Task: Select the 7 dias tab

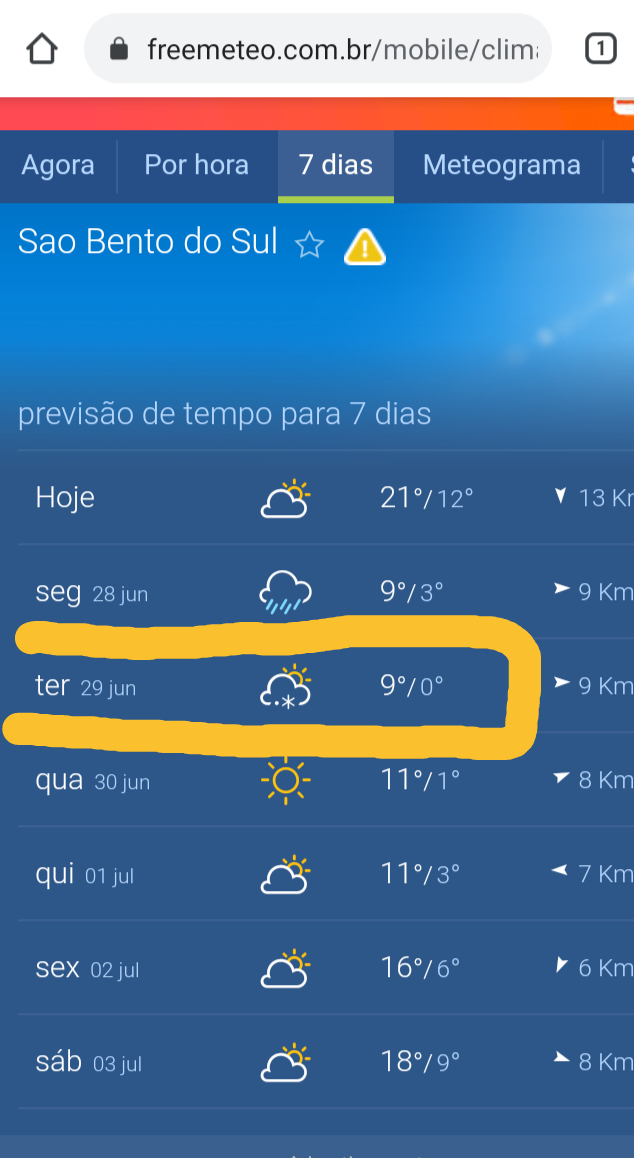Action: pos(335,165)
